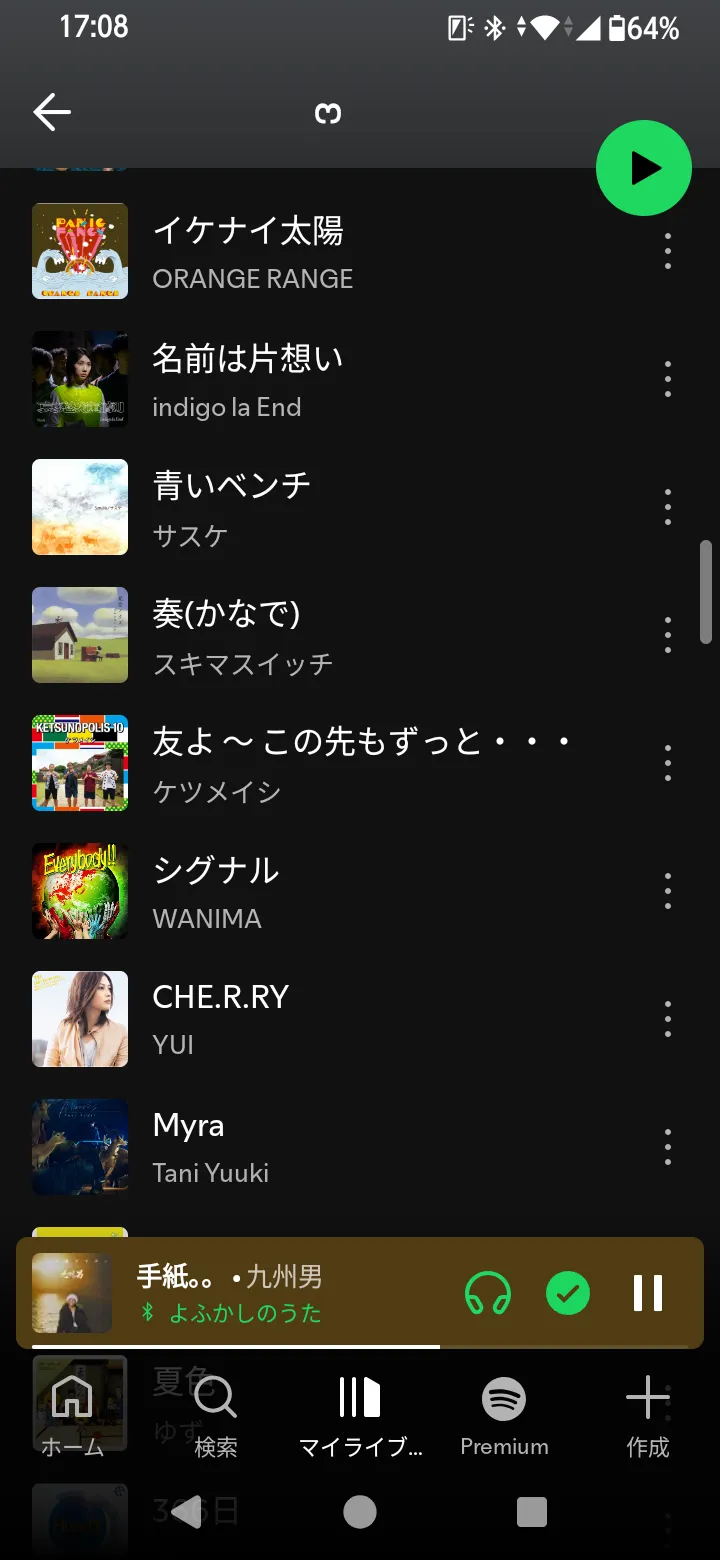Tap the system home button
This screenshot has height=1560, width=720.
point(360,1512)
